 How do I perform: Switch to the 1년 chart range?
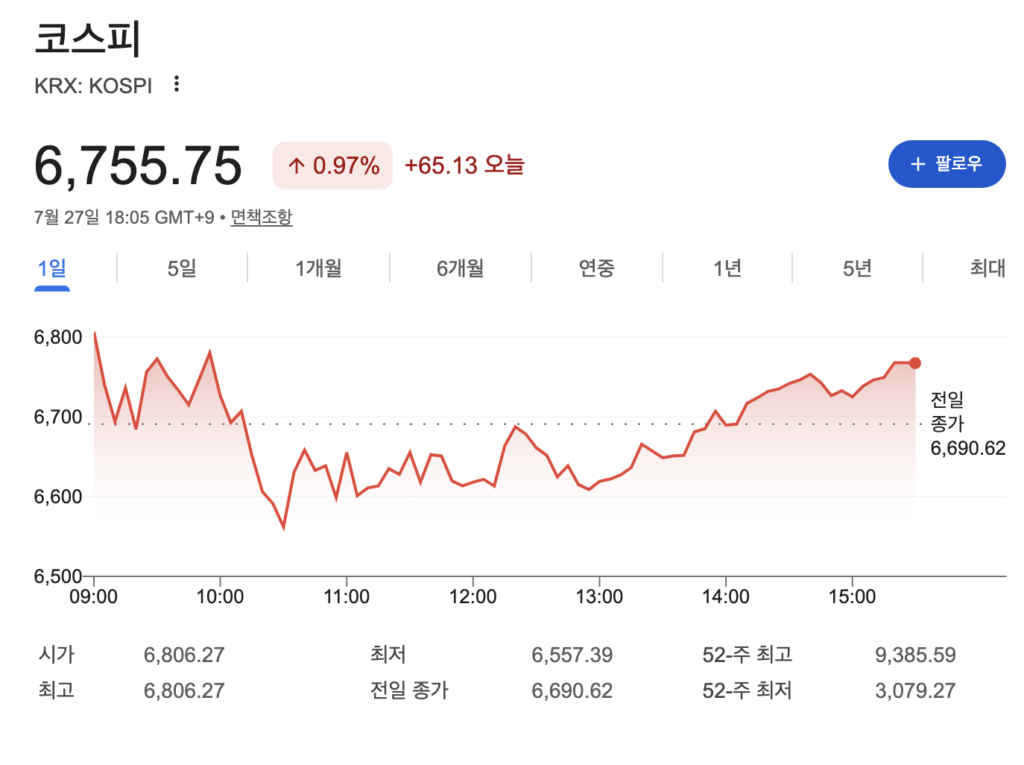pyautogui.click(x=727, y=268)
